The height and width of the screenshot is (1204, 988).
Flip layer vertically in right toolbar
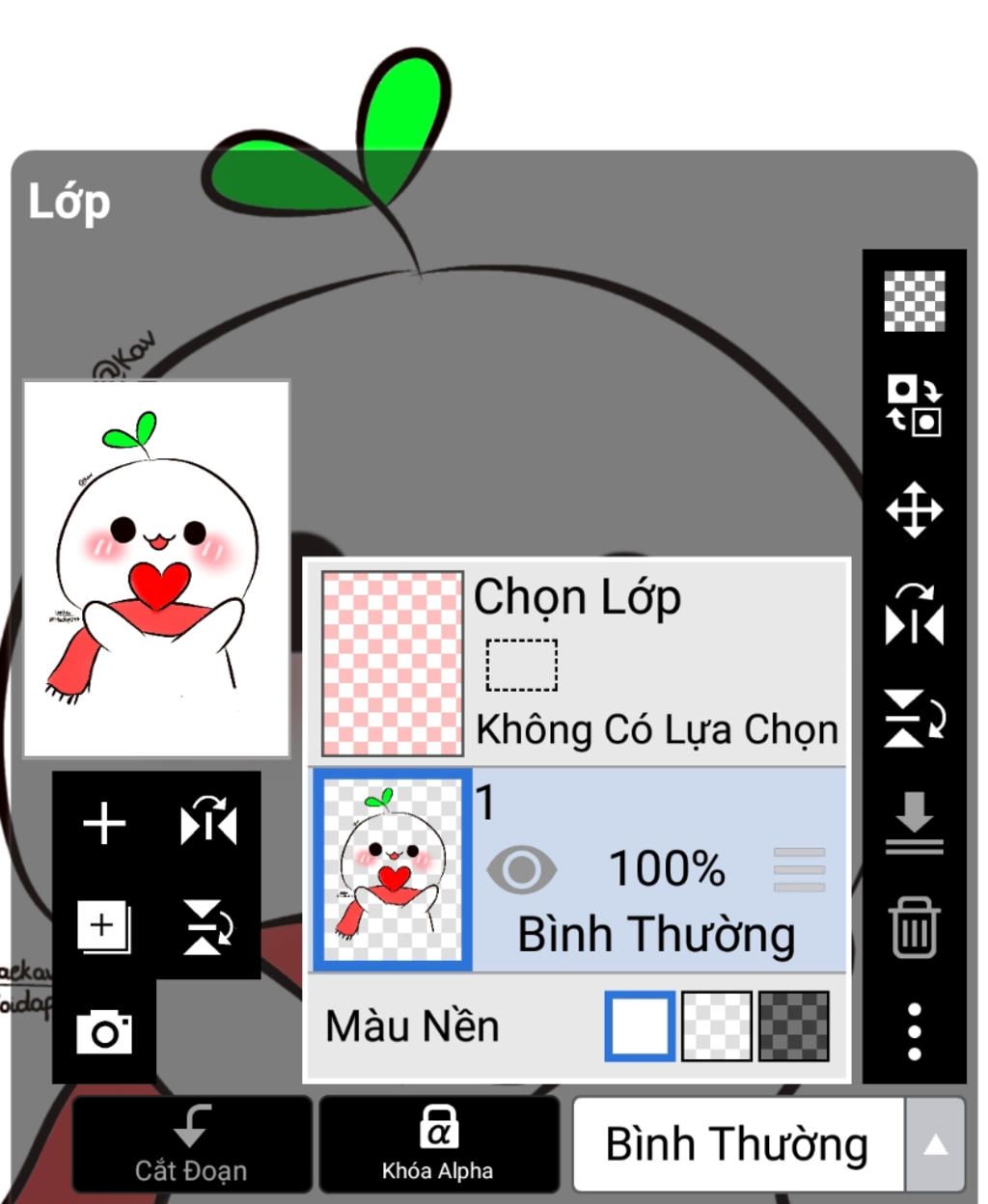pyautogui.click(x=915, y=720)
